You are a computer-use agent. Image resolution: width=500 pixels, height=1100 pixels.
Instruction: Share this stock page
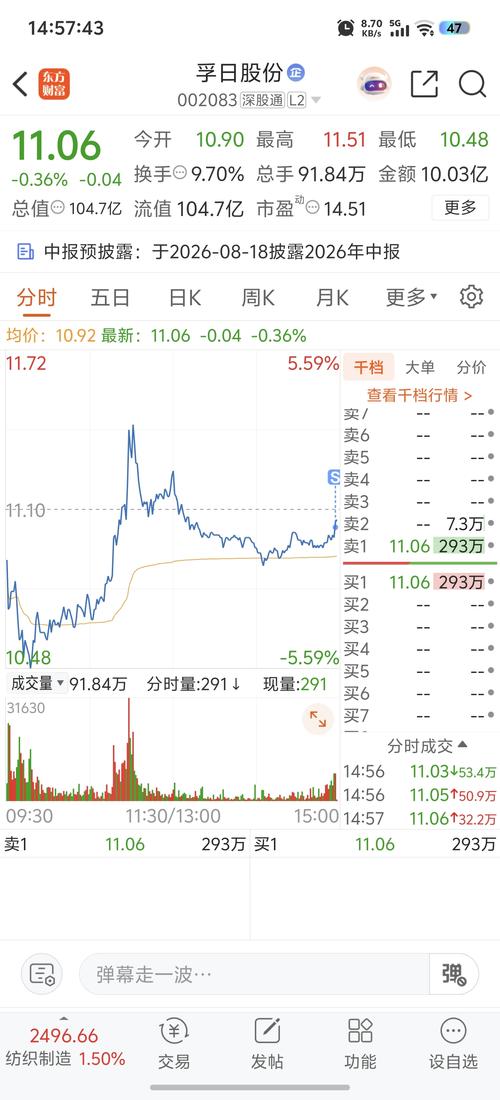(424, 84)
